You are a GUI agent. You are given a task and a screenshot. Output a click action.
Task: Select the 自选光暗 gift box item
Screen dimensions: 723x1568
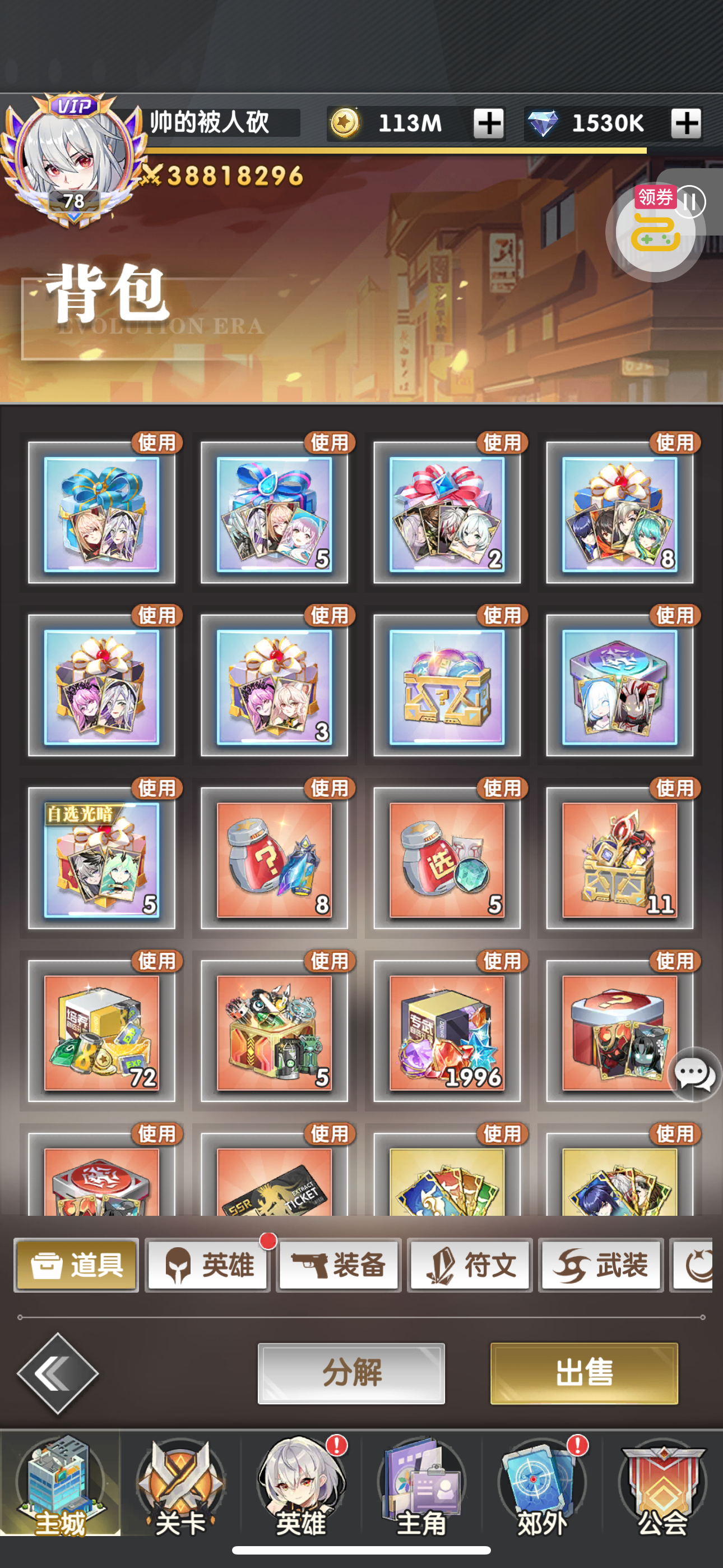101,858
